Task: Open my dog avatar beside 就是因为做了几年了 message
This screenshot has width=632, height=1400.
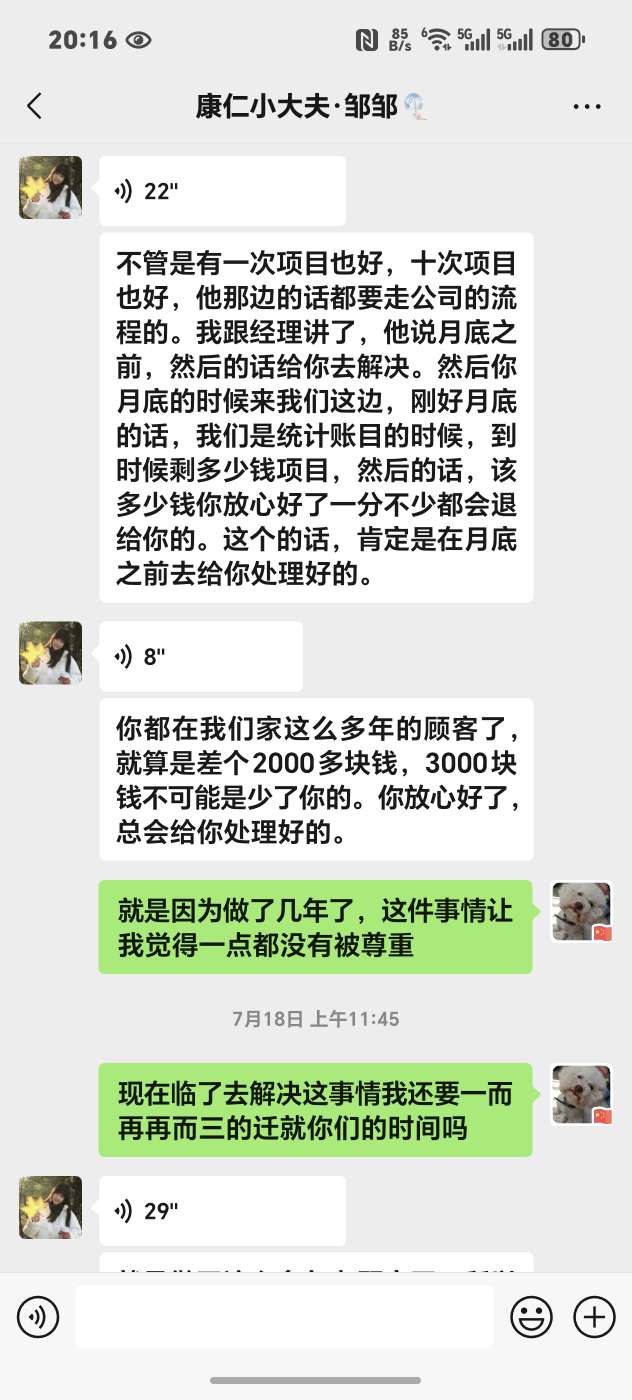Action: point(581,911)
